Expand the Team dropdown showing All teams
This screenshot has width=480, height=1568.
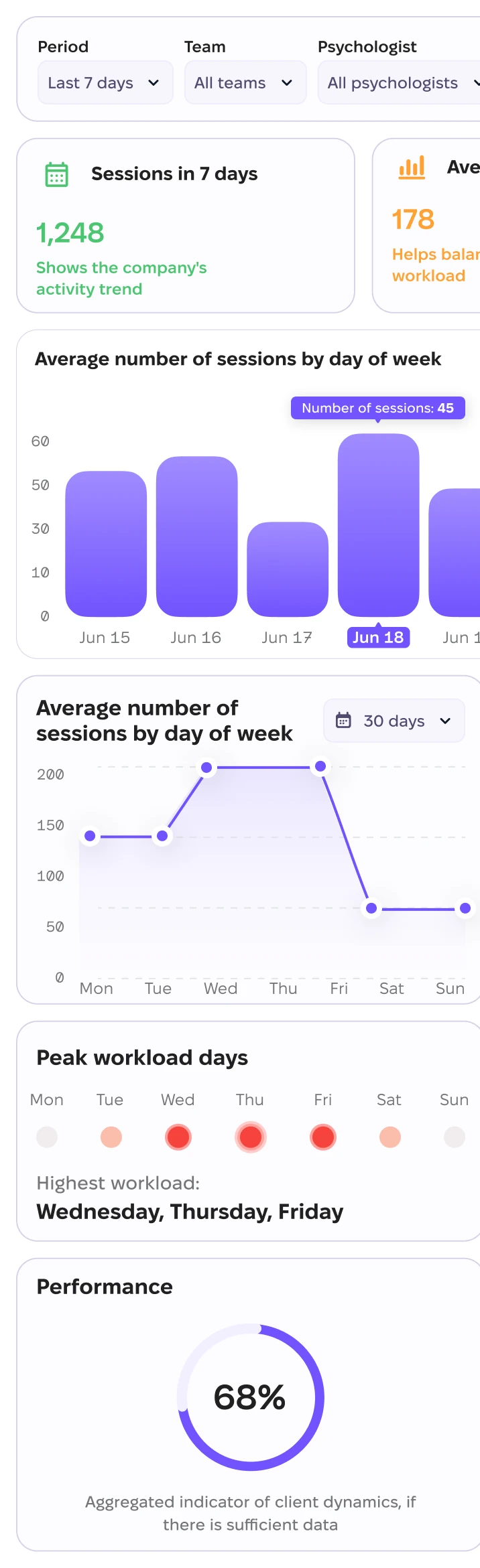coord(245,82)
